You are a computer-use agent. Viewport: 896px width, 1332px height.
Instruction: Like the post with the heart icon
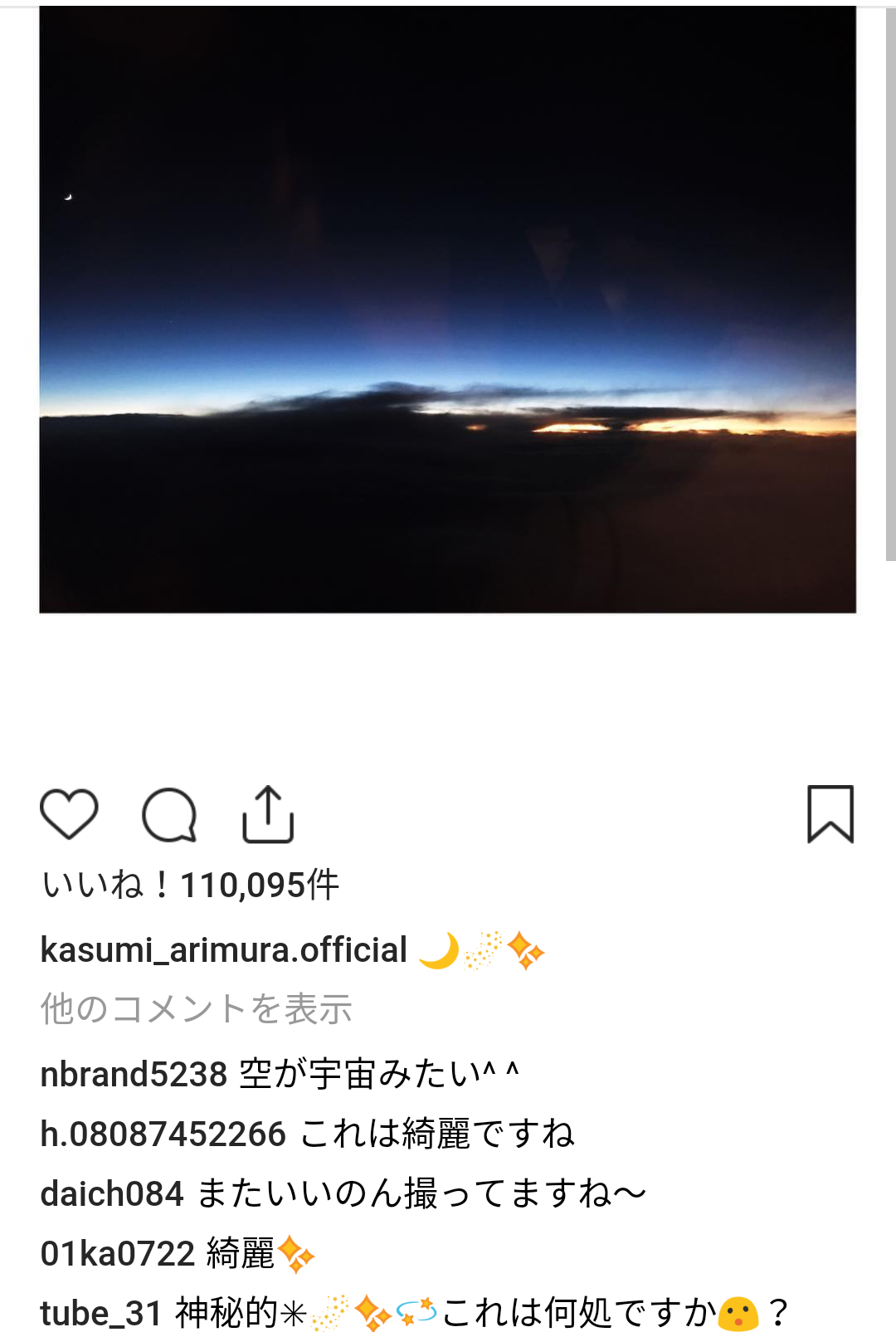69,814
